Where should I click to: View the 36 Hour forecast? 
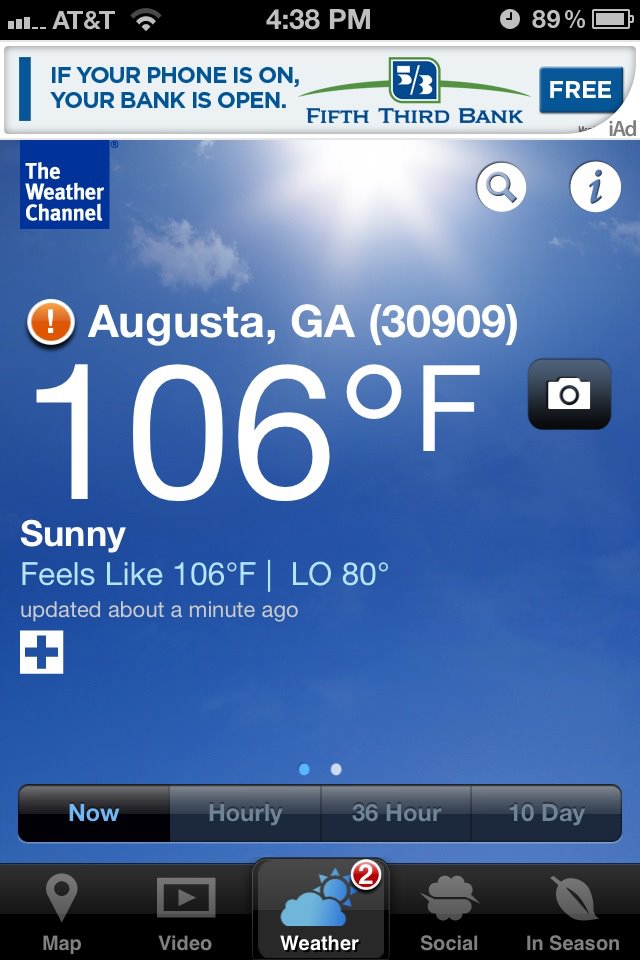click(x=396, y=813)
